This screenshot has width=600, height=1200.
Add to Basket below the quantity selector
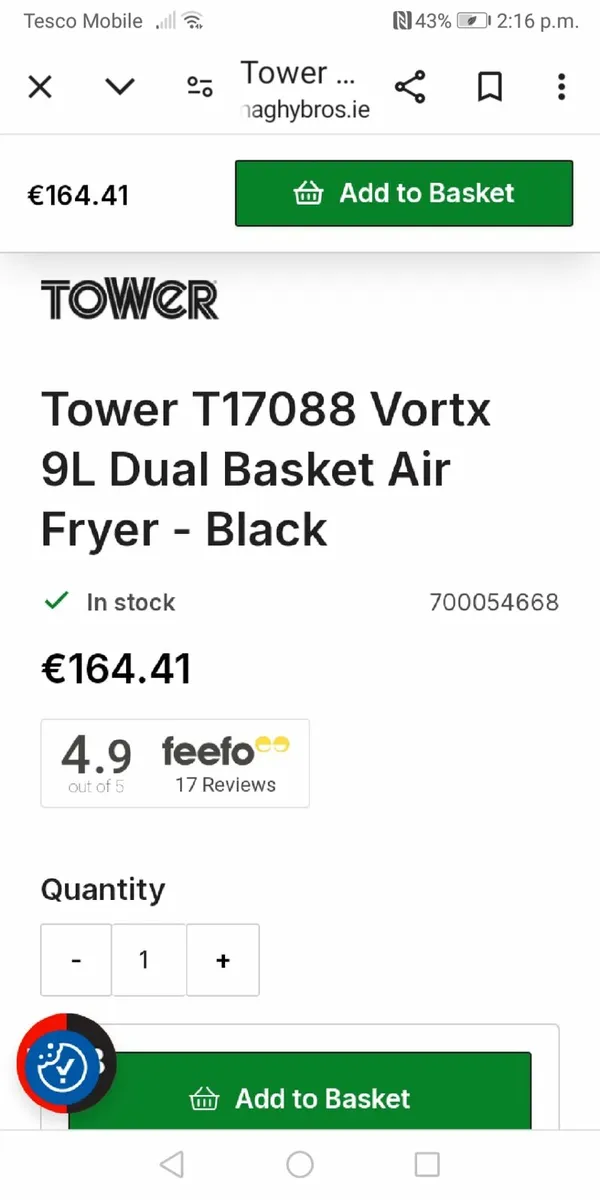click(300, 1098)
